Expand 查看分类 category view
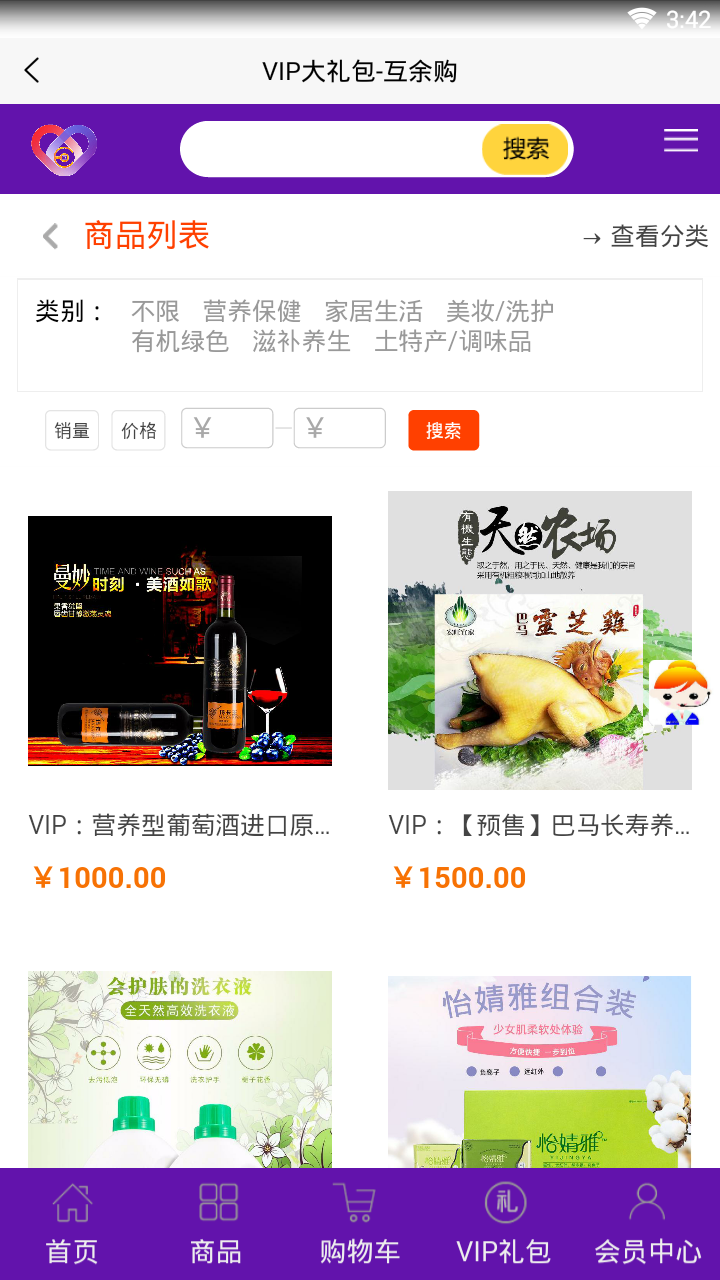 point(660,238)
